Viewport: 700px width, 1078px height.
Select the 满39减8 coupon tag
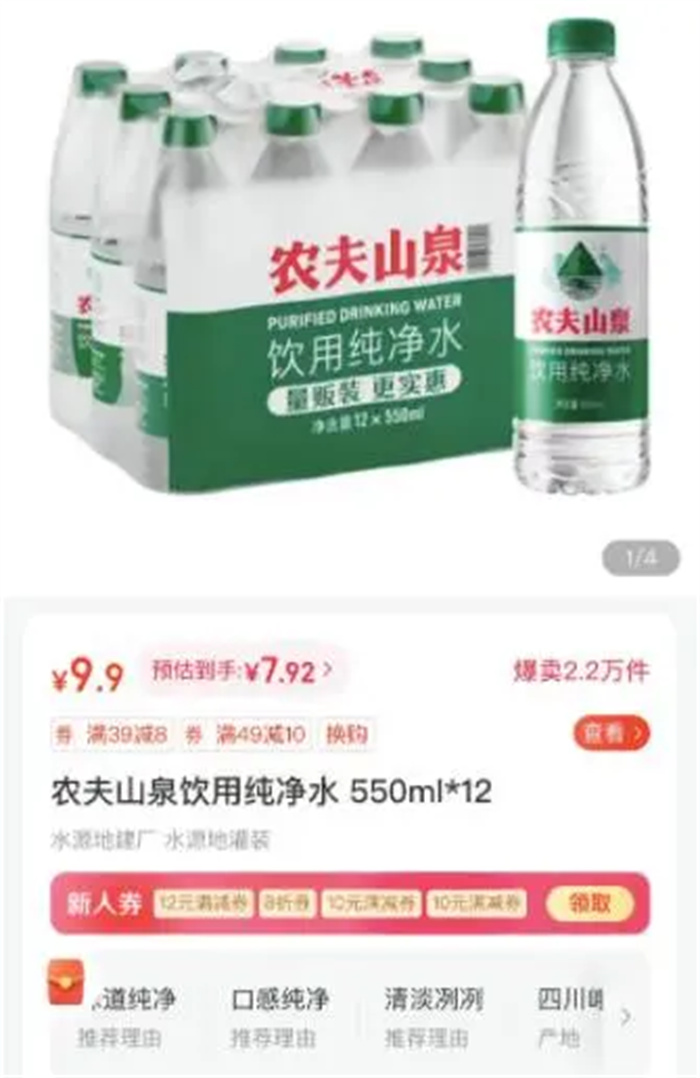pyautogui.click(x=112, y=735)
